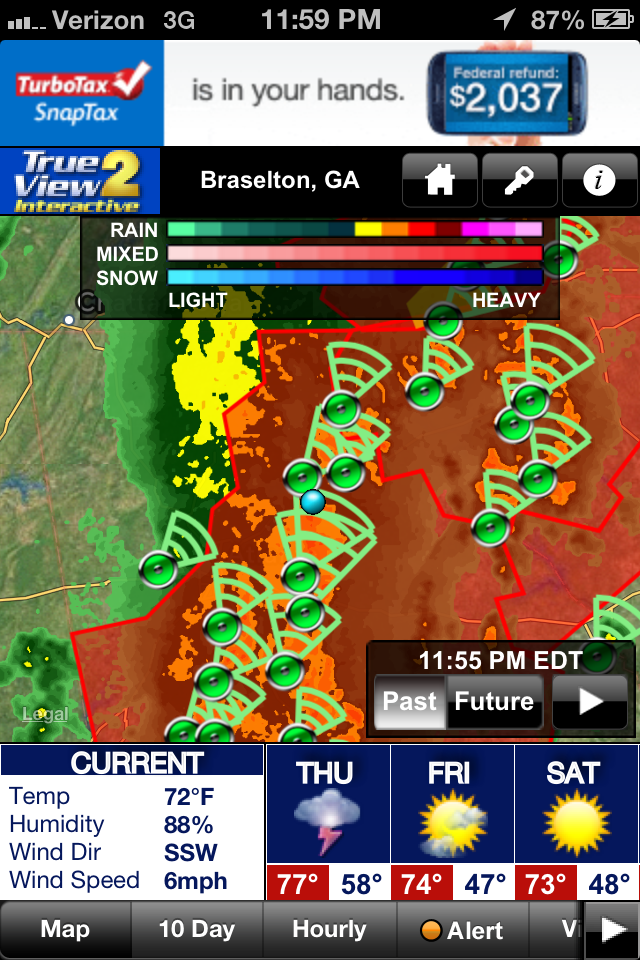Open the map legend key
The image size is (640, 960).
[519, 181]
